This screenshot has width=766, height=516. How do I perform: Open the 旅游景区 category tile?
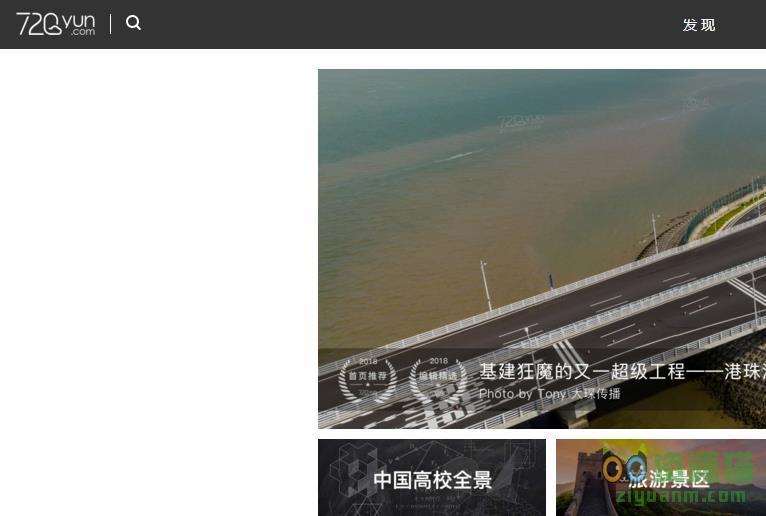coord(661,478)
